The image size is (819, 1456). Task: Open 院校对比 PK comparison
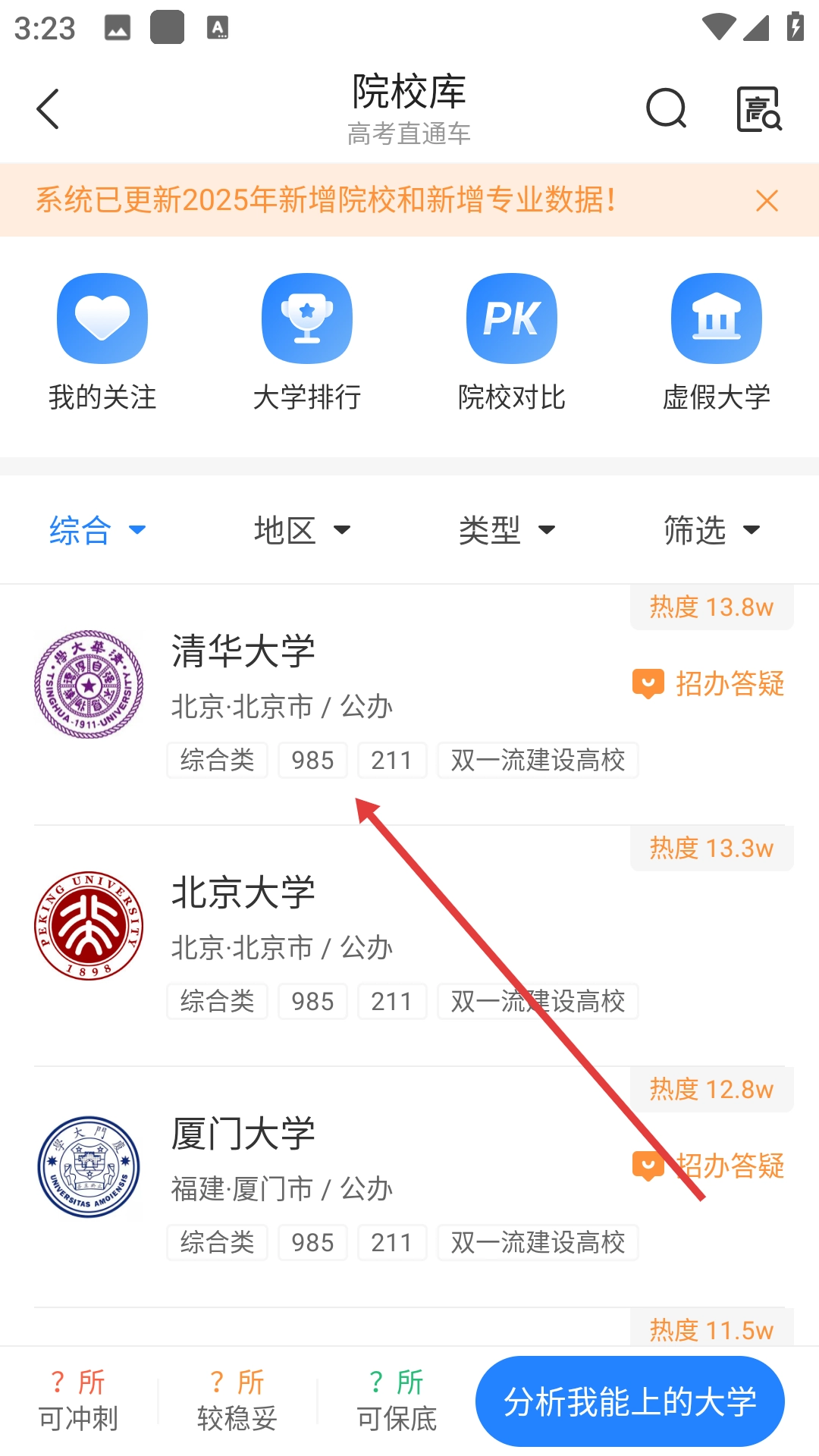point(512,343)
